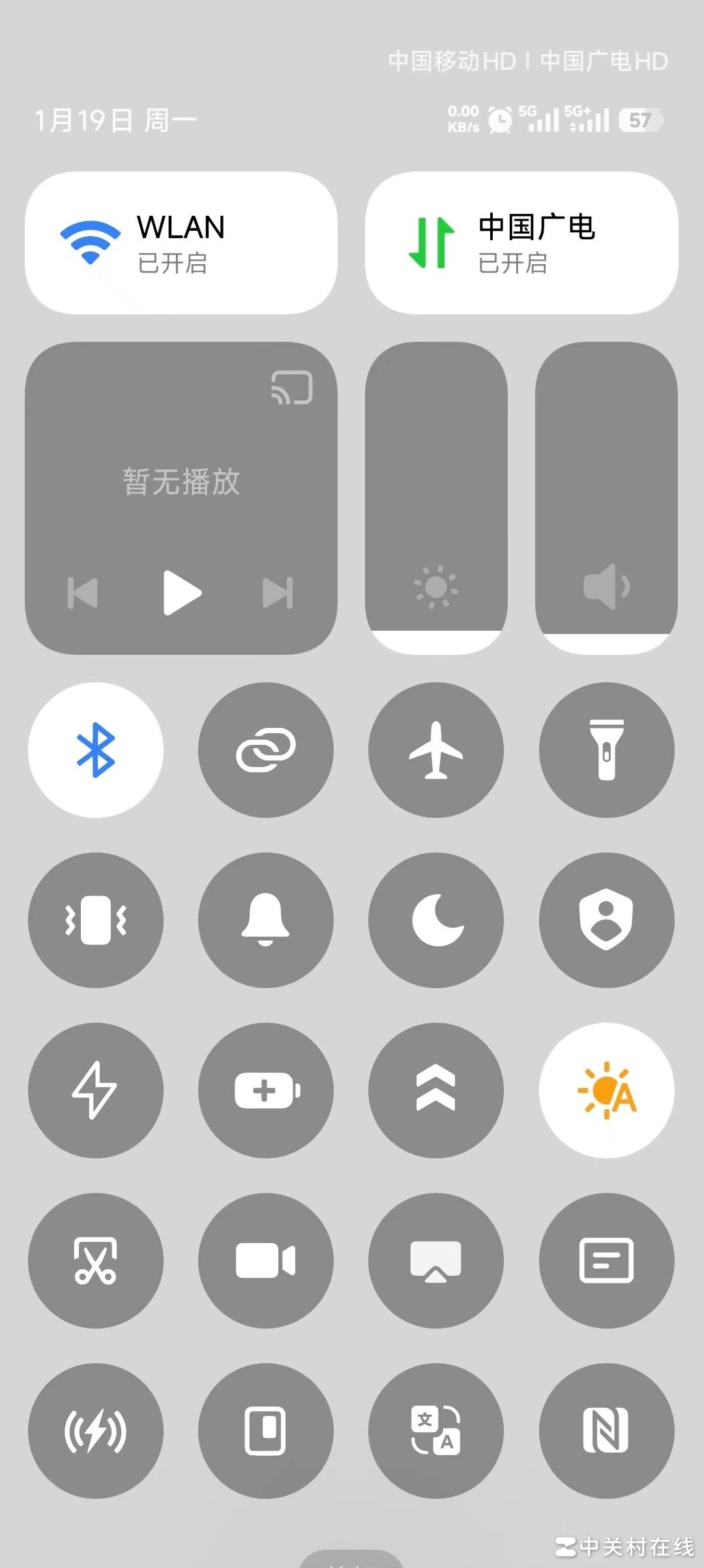Image resolution: width=704 pixels, height=1568 pixels.
Task: Enable do not disturb moon
Action: pos(436,920)
